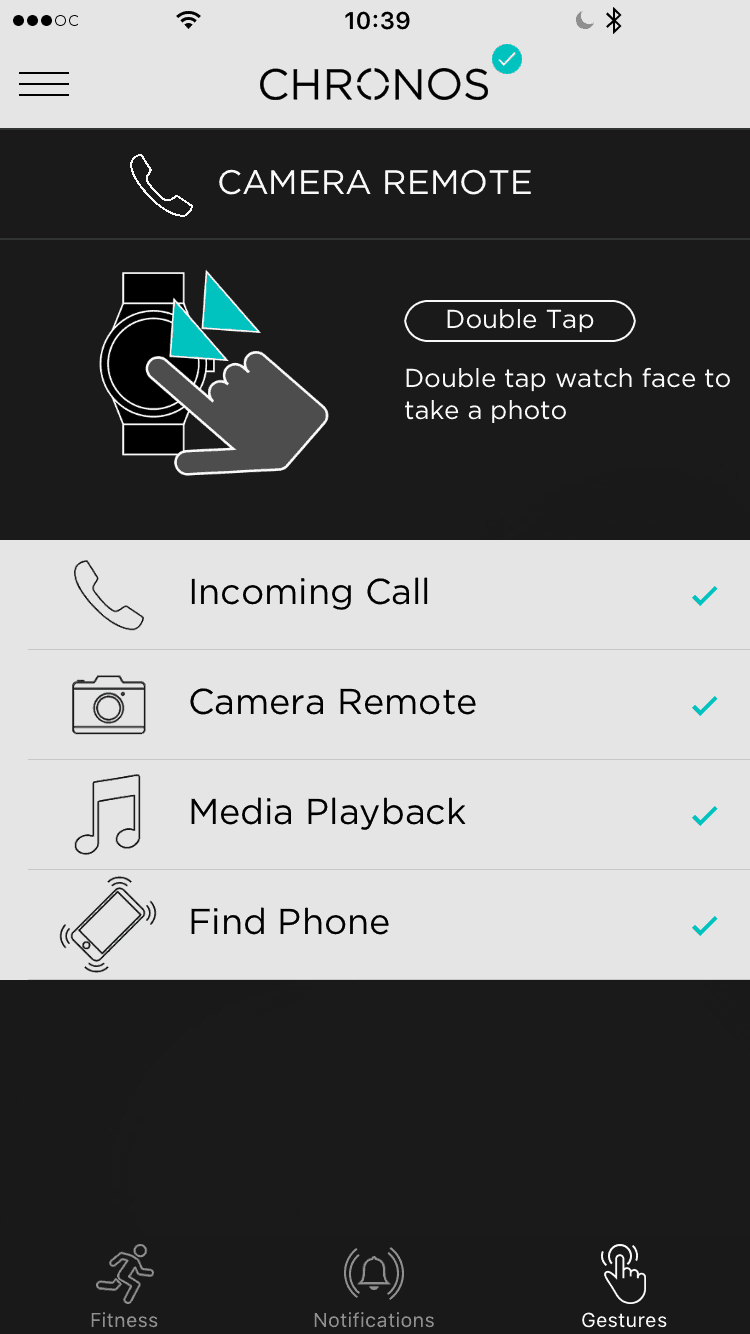Go to the Notifications tab

pos(374,1286)
